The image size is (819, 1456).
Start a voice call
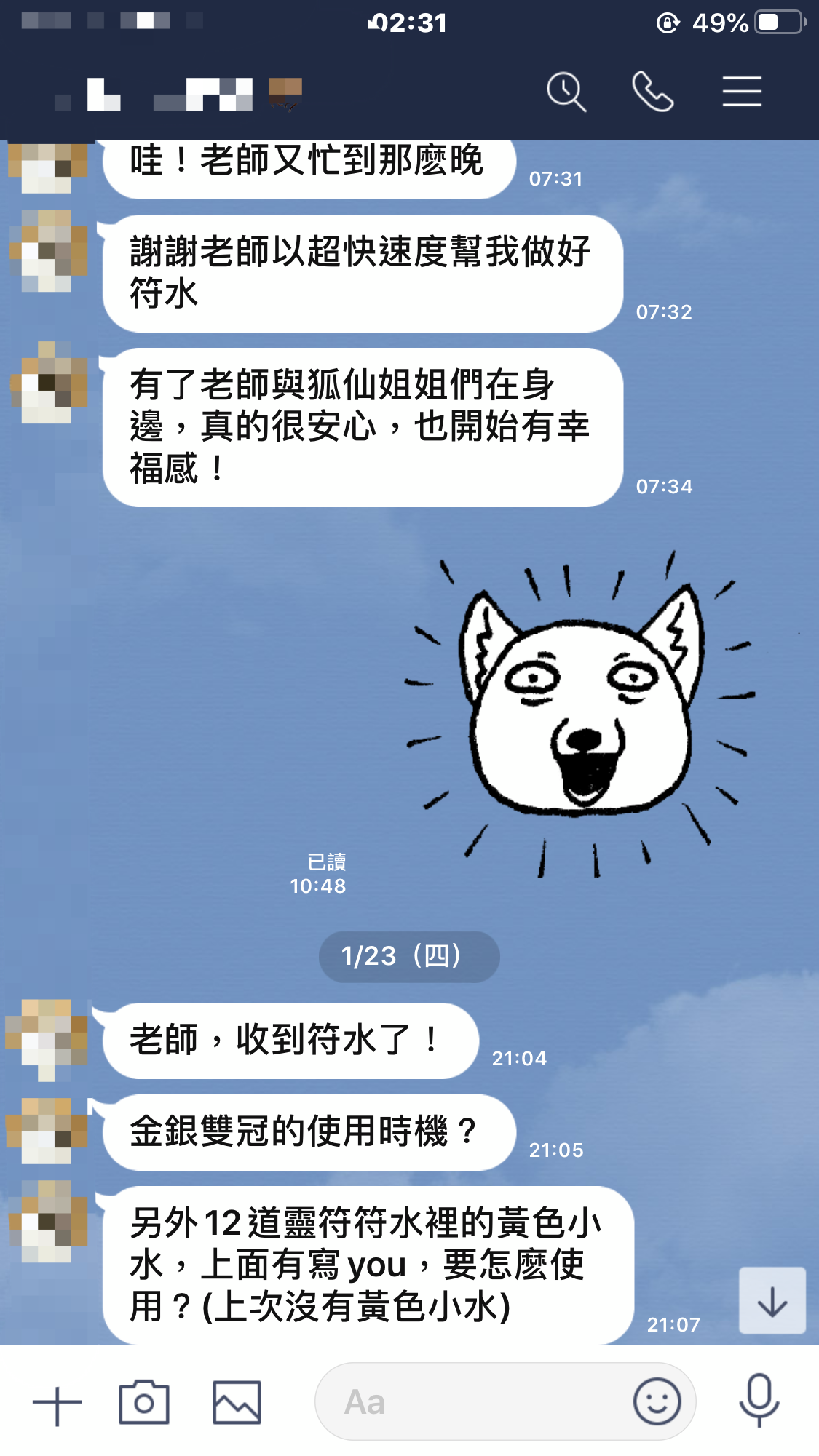(x=652, y=92)
